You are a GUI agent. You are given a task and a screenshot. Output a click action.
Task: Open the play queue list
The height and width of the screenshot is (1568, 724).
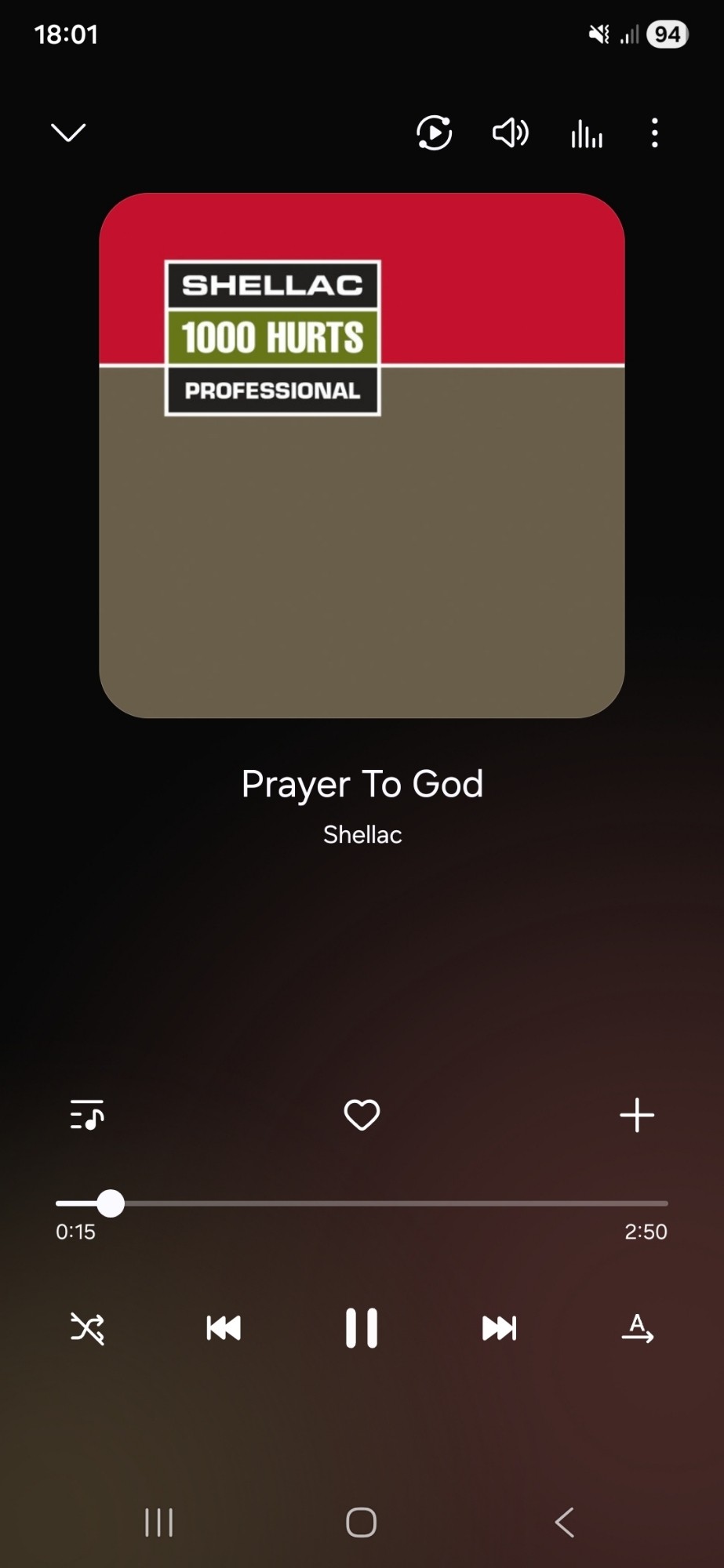[x=87, y=1114]
